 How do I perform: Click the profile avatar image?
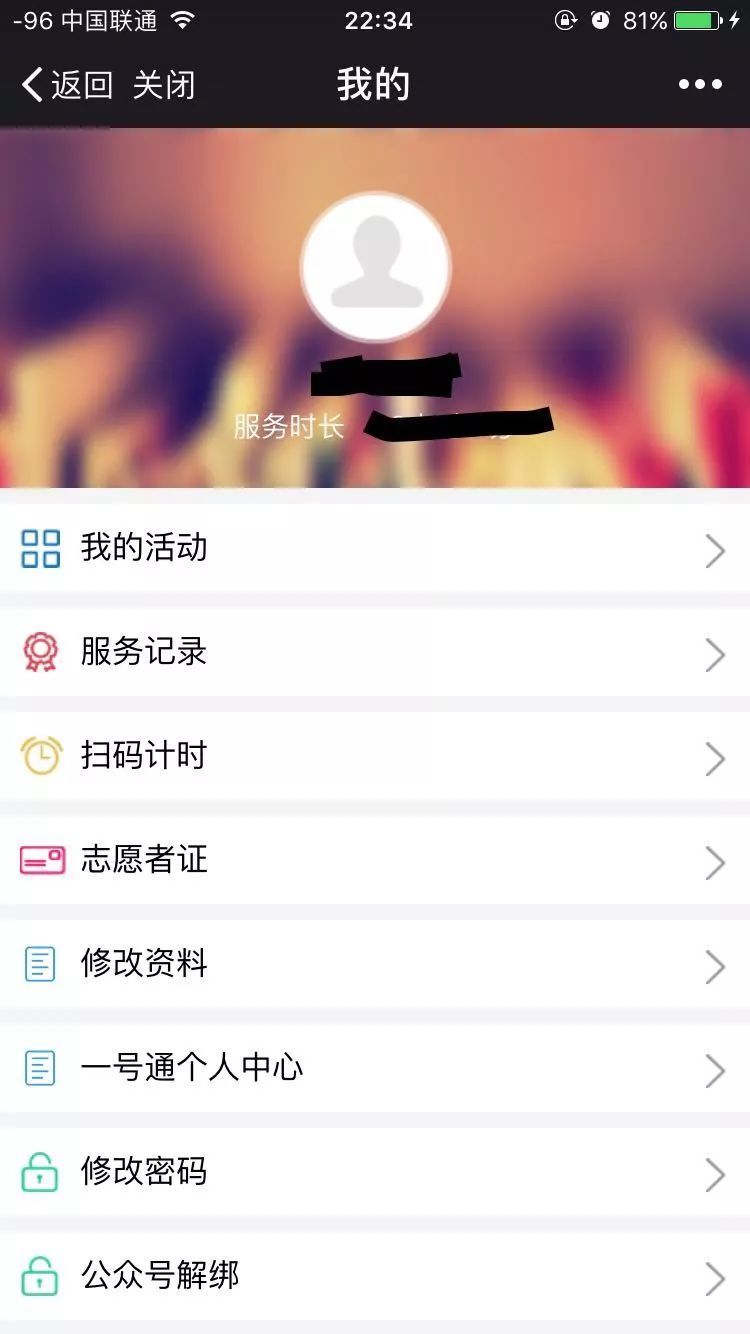click(375, 265)
